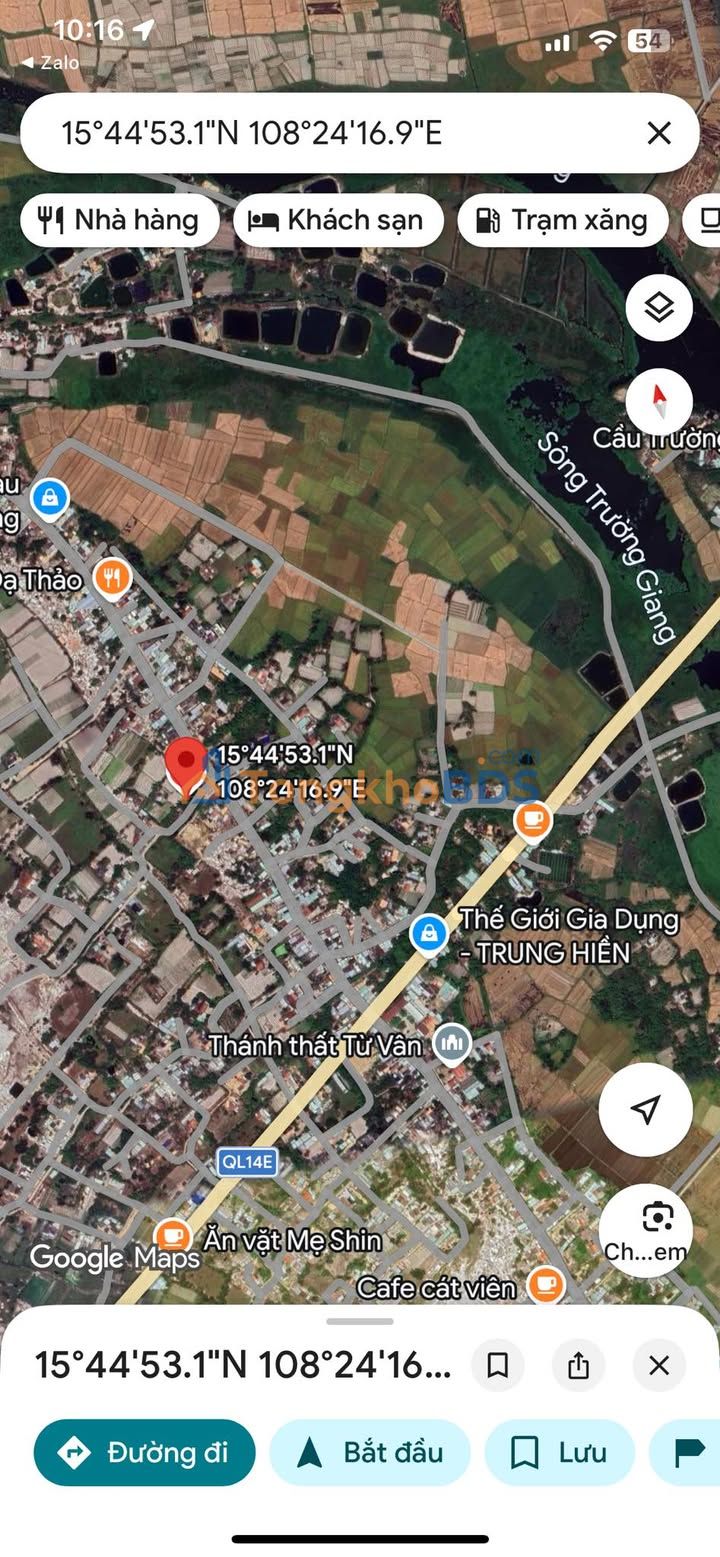Clear the coordinates search box
720x1557 pixels.
[x=659, y=133]
